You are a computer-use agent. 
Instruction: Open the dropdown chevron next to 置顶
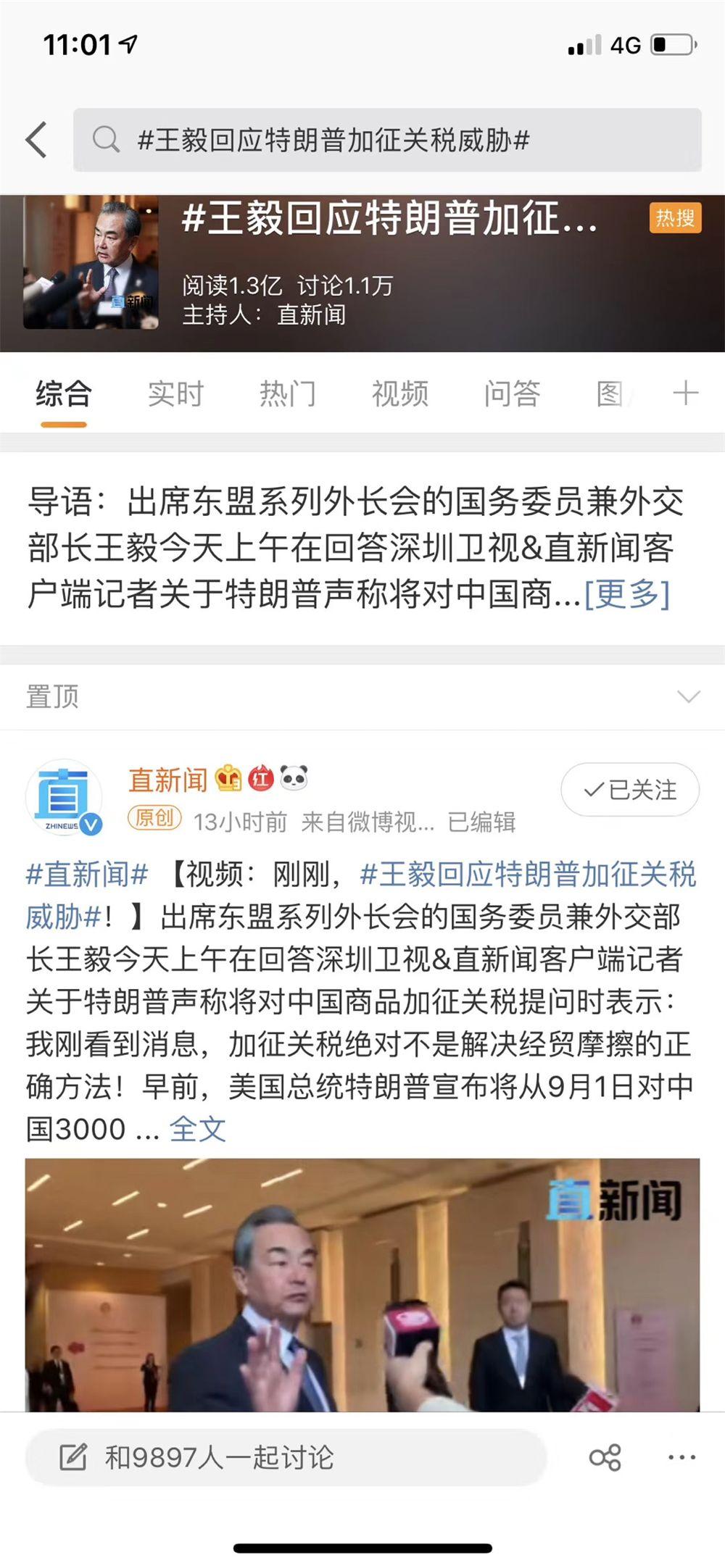click(x=688, y=696)
